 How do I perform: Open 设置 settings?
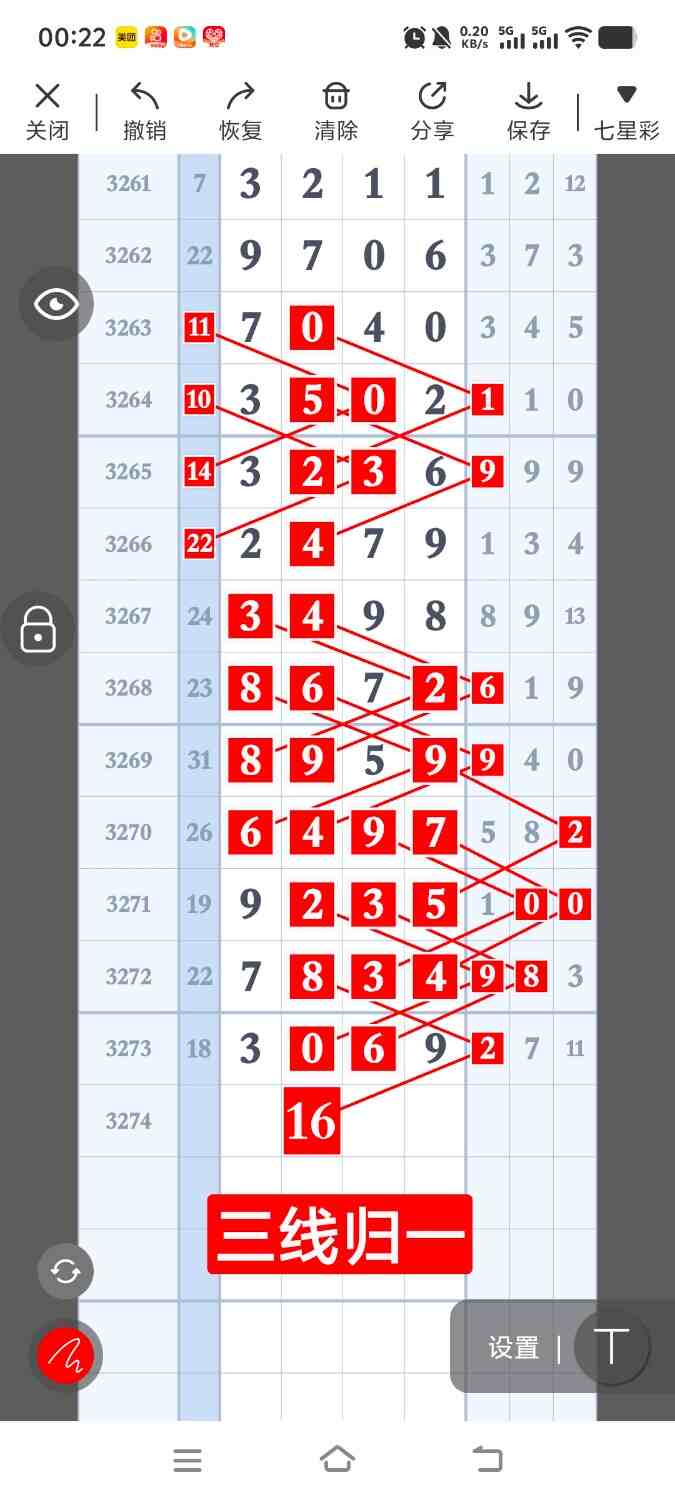pyautogui.click(x=514, y=1348)
